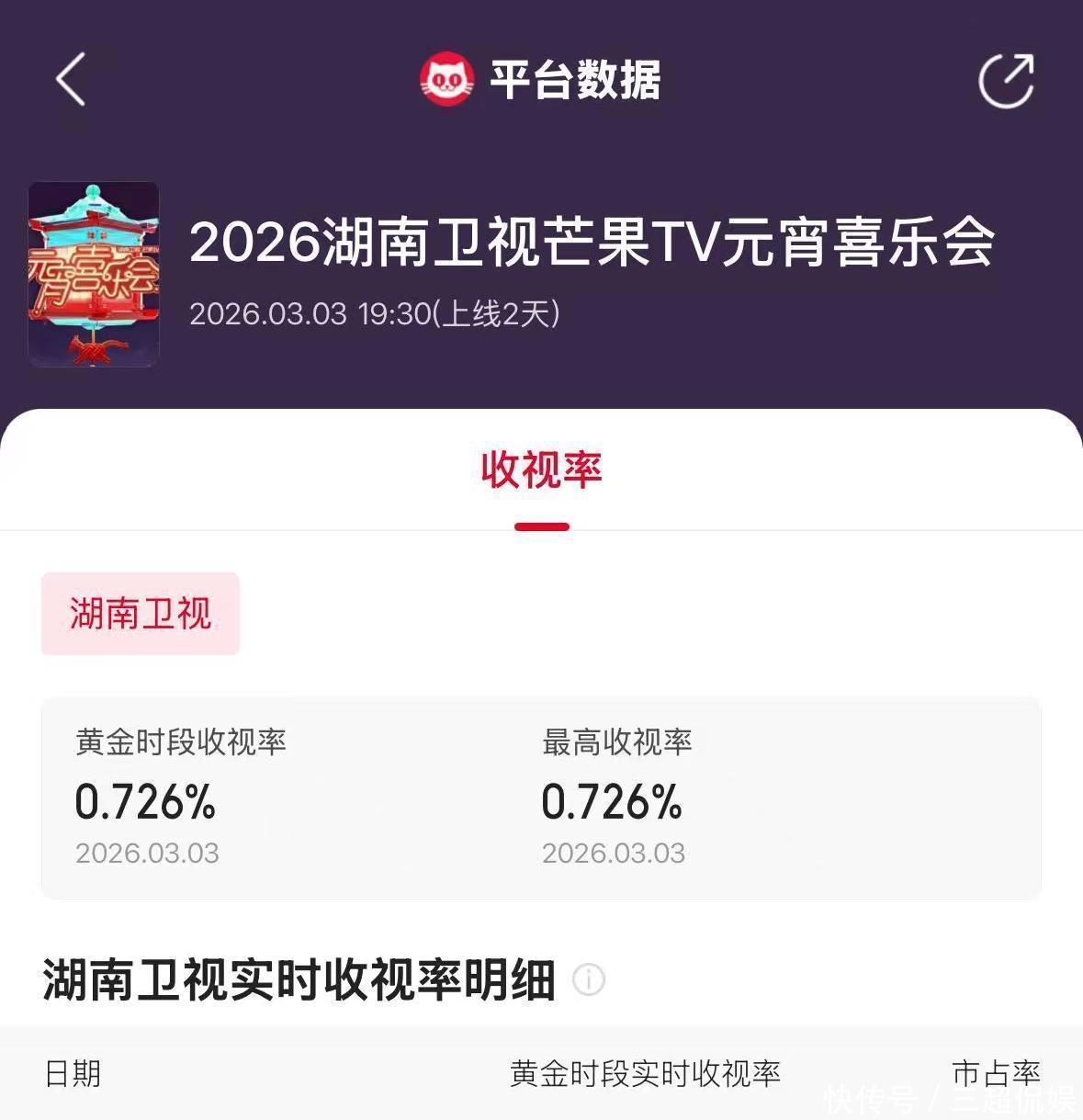Open info icon beside 湖南卫视实时收视率明细
The width and height of the screenshot is (1083, 1120).
[x=589, y=979]
